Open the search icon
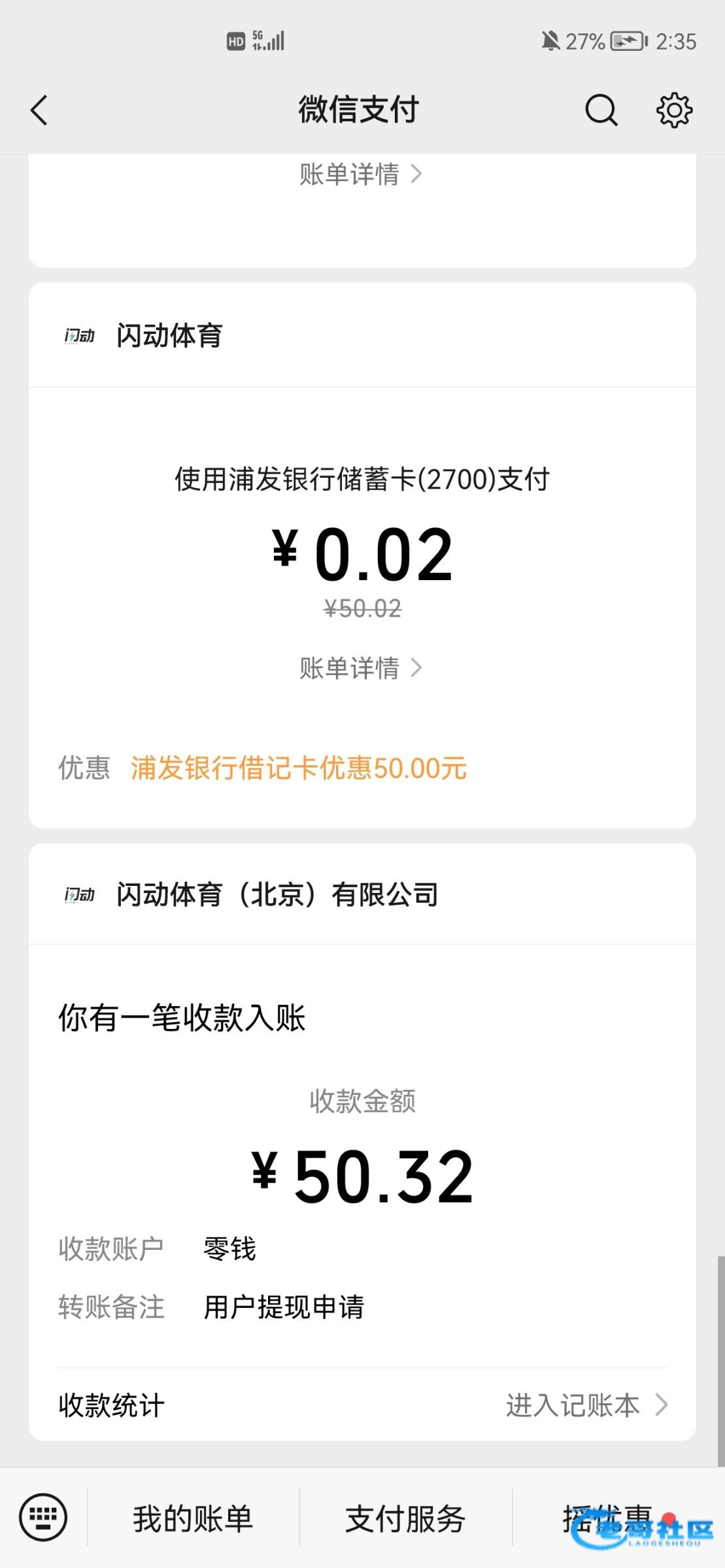Image resolution: width=725 pixels, height=1568 pixels. [601, 110]
